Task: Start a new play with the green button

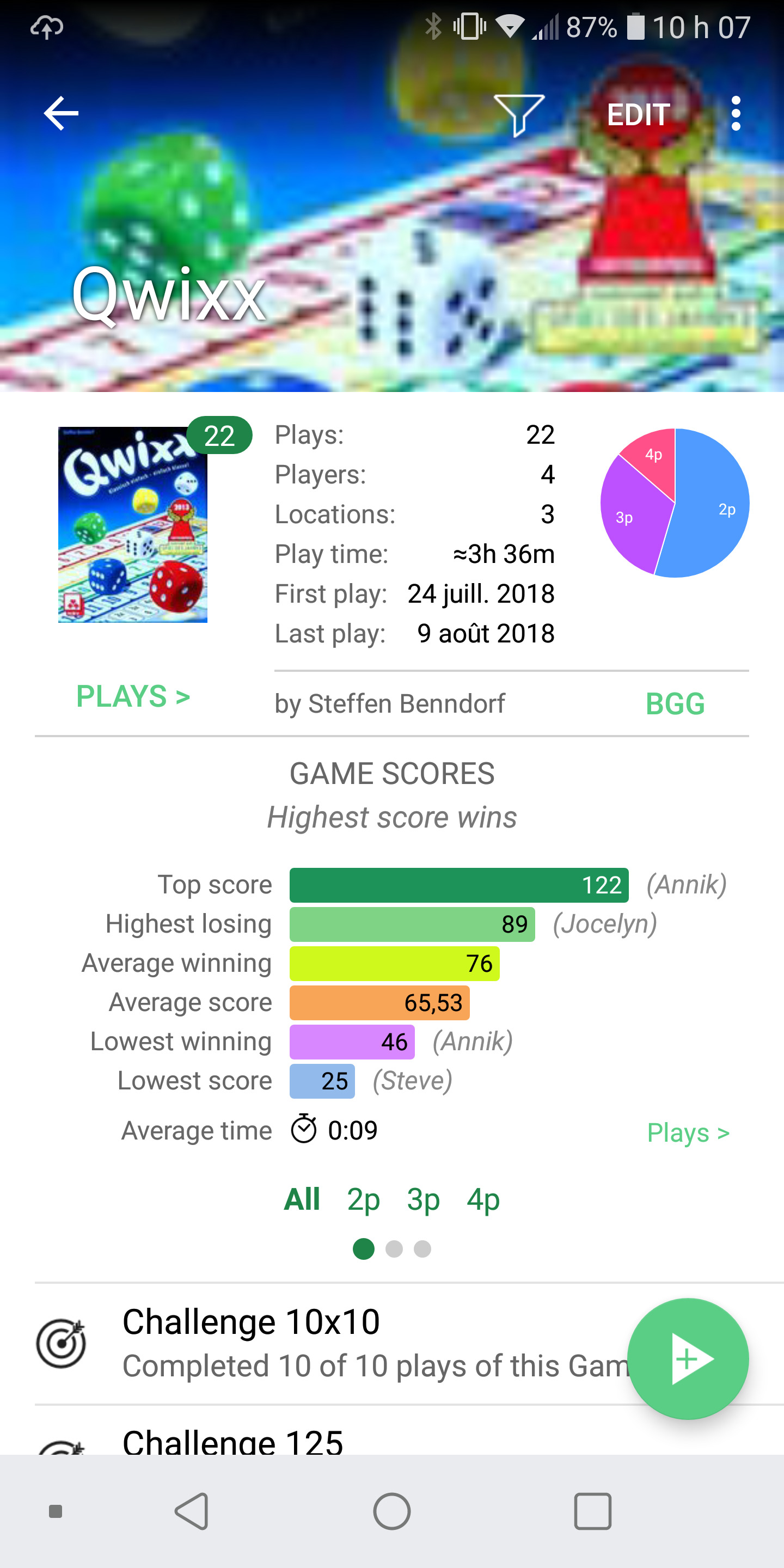Action: [x=688, y=1358]
